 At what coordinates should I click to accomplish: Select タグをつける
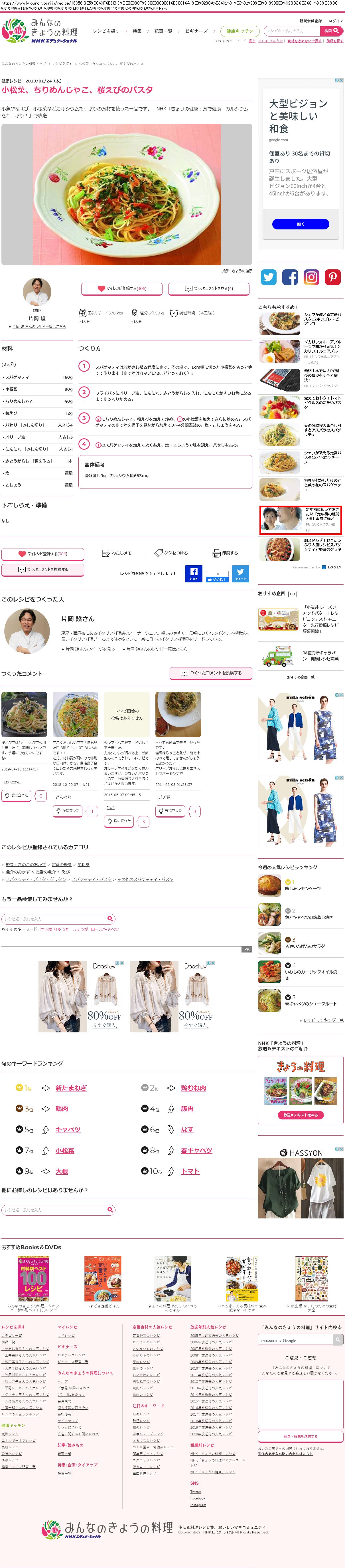point(171,553)
